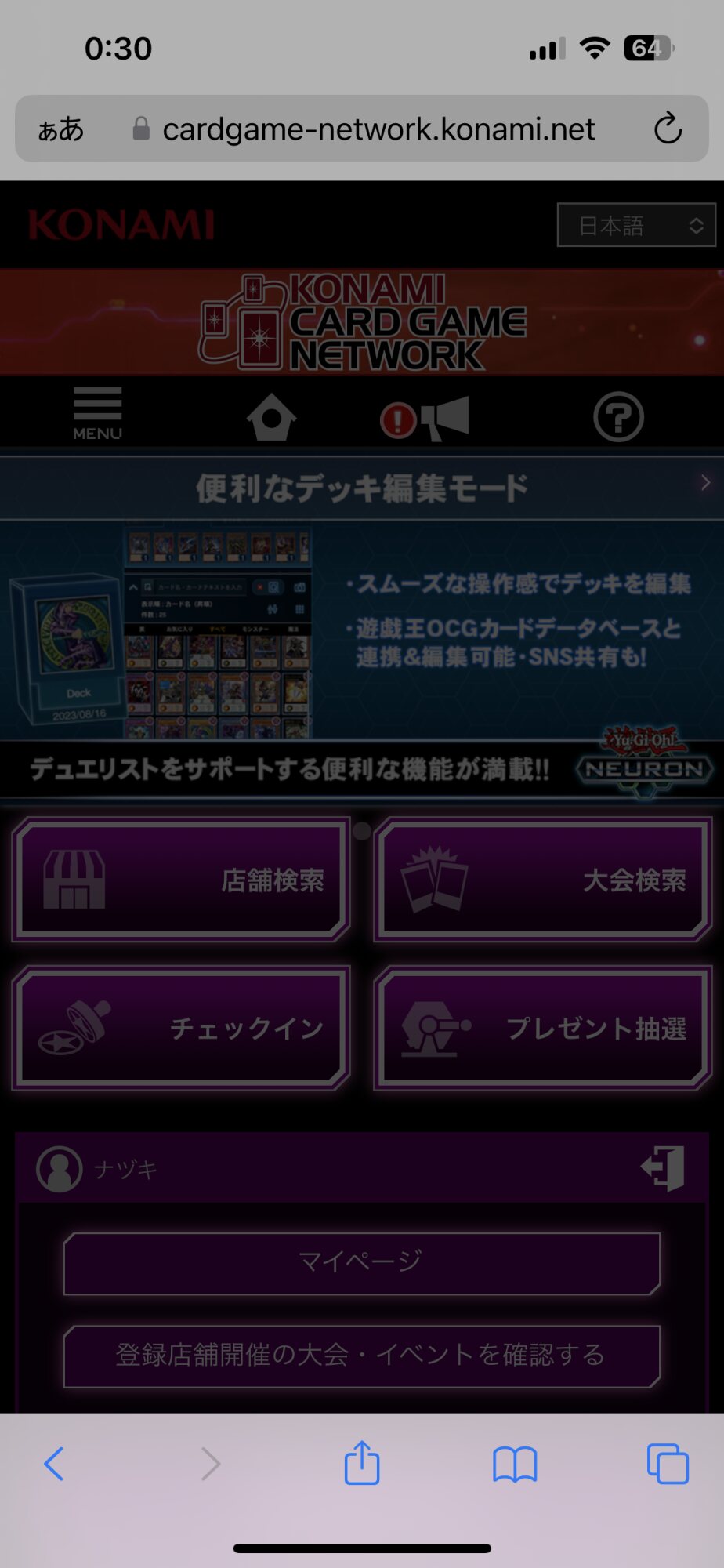This screenshot has height=1568, width=724.
Task: Go back in Safari
Action: pyautogui.click(x=54, y=1464)
